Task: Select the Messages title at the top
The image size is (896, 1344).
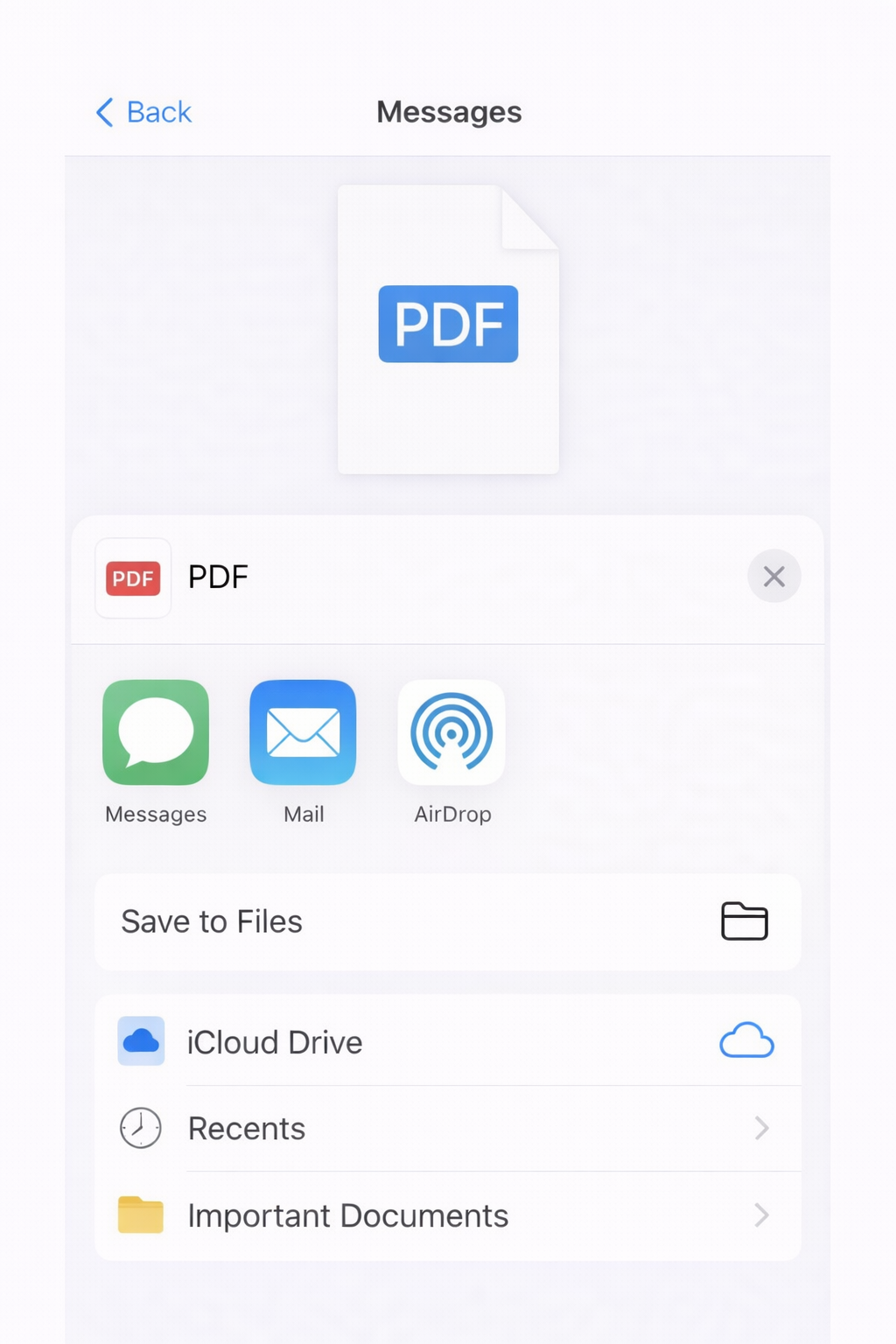Action: [448, 112]
